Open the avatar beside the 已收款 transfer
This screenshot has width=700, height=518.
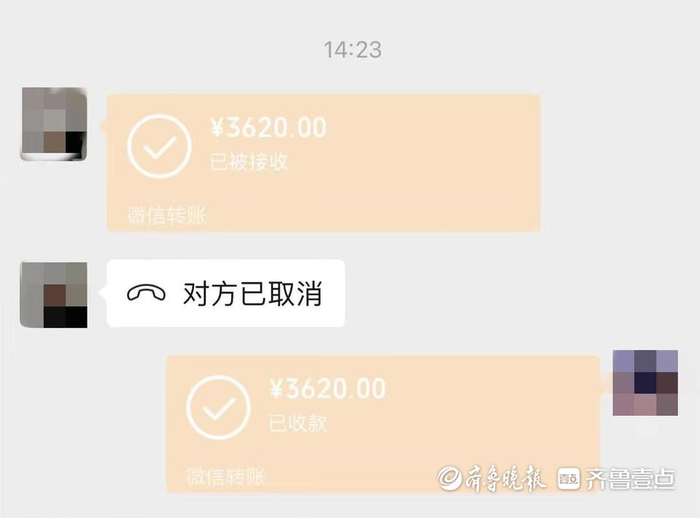645,383
